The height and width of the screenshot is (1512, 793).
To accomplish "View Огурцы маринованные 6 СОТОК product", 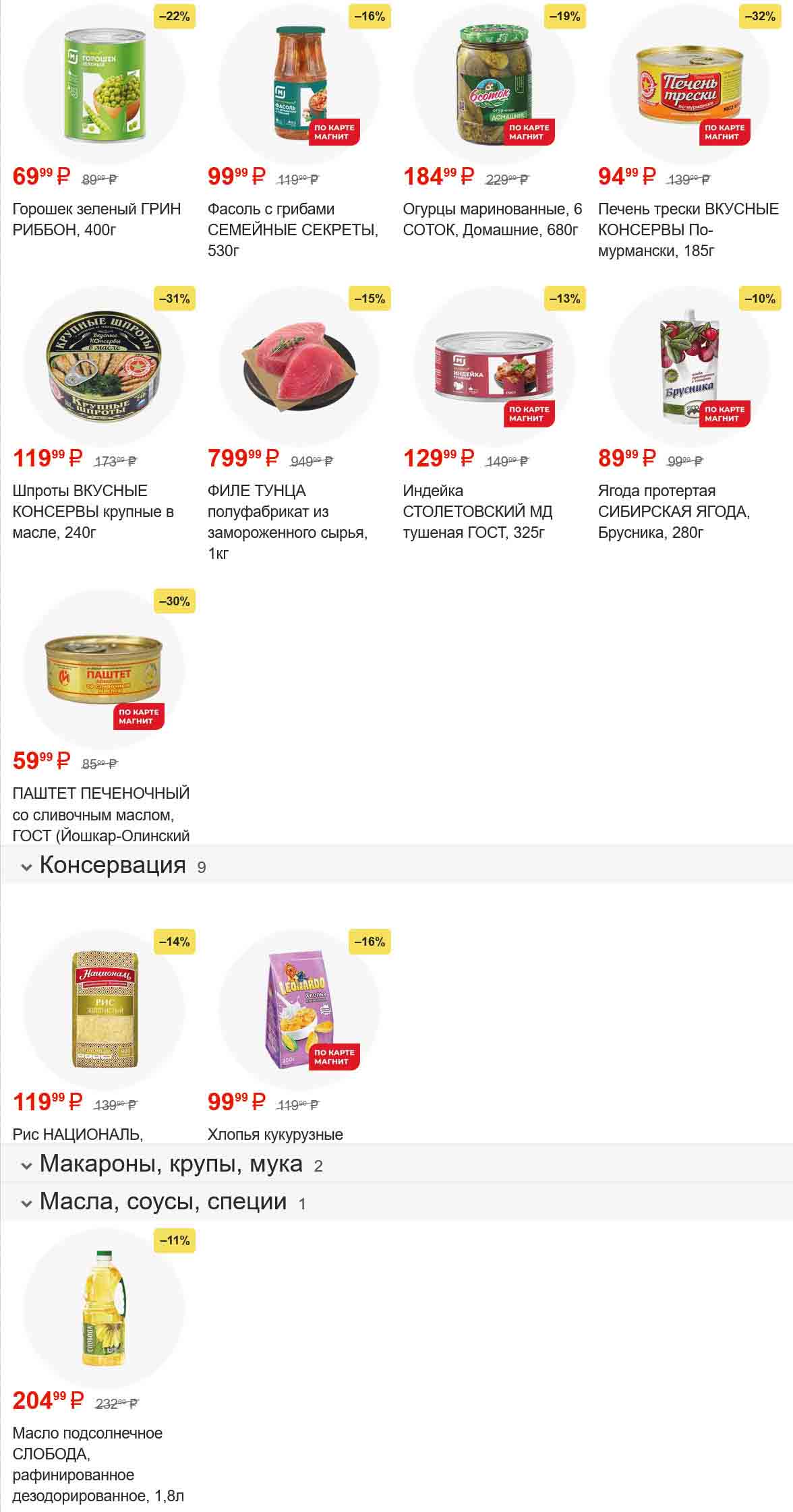I will pyautogui.click(x=494, y=84).
